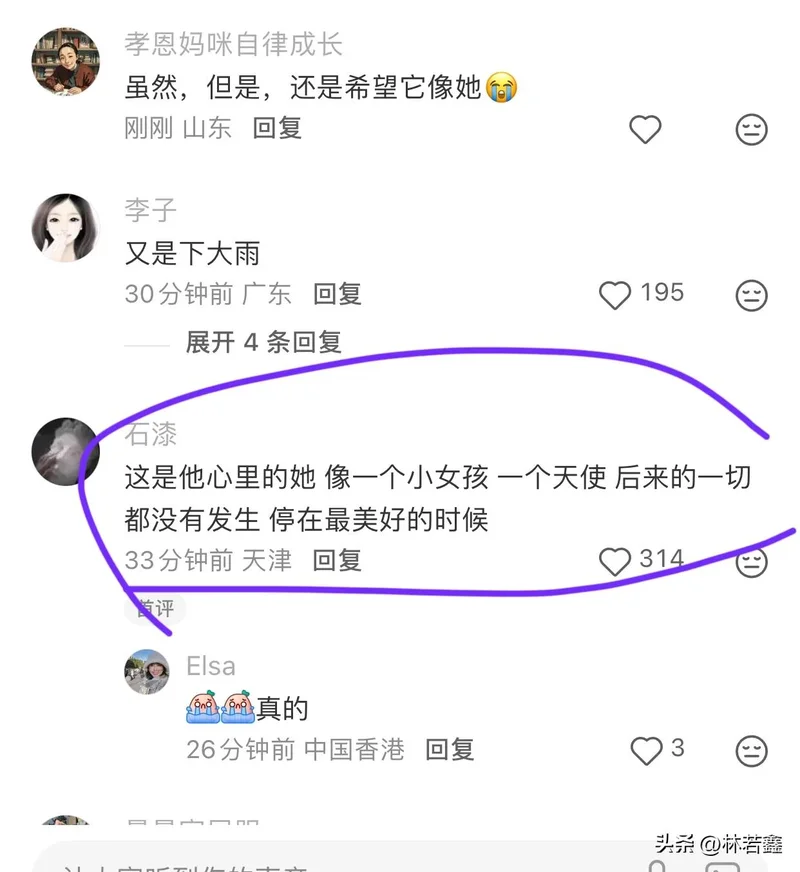Like 孝恩妈咪自律成长's comment
This screenshot has width=800, height=872.
tap(645, 129)
